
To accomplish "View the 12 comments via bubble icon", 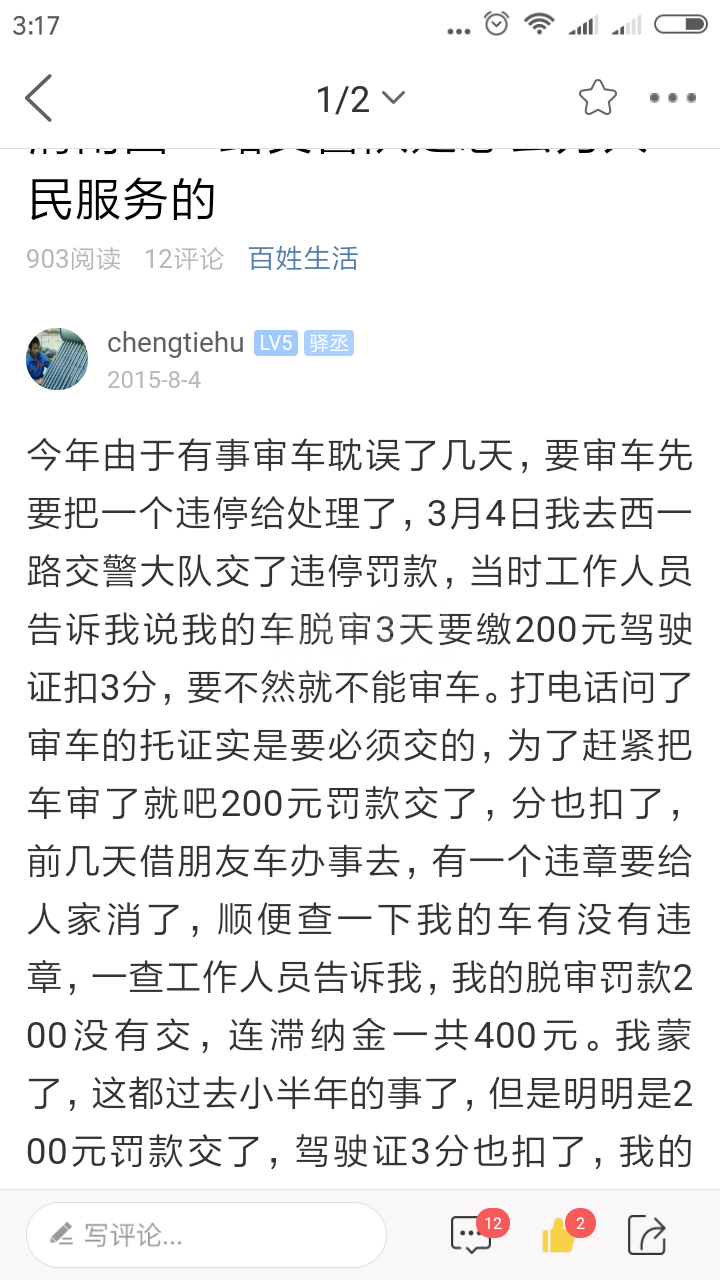I will [x=471, y=1235].
